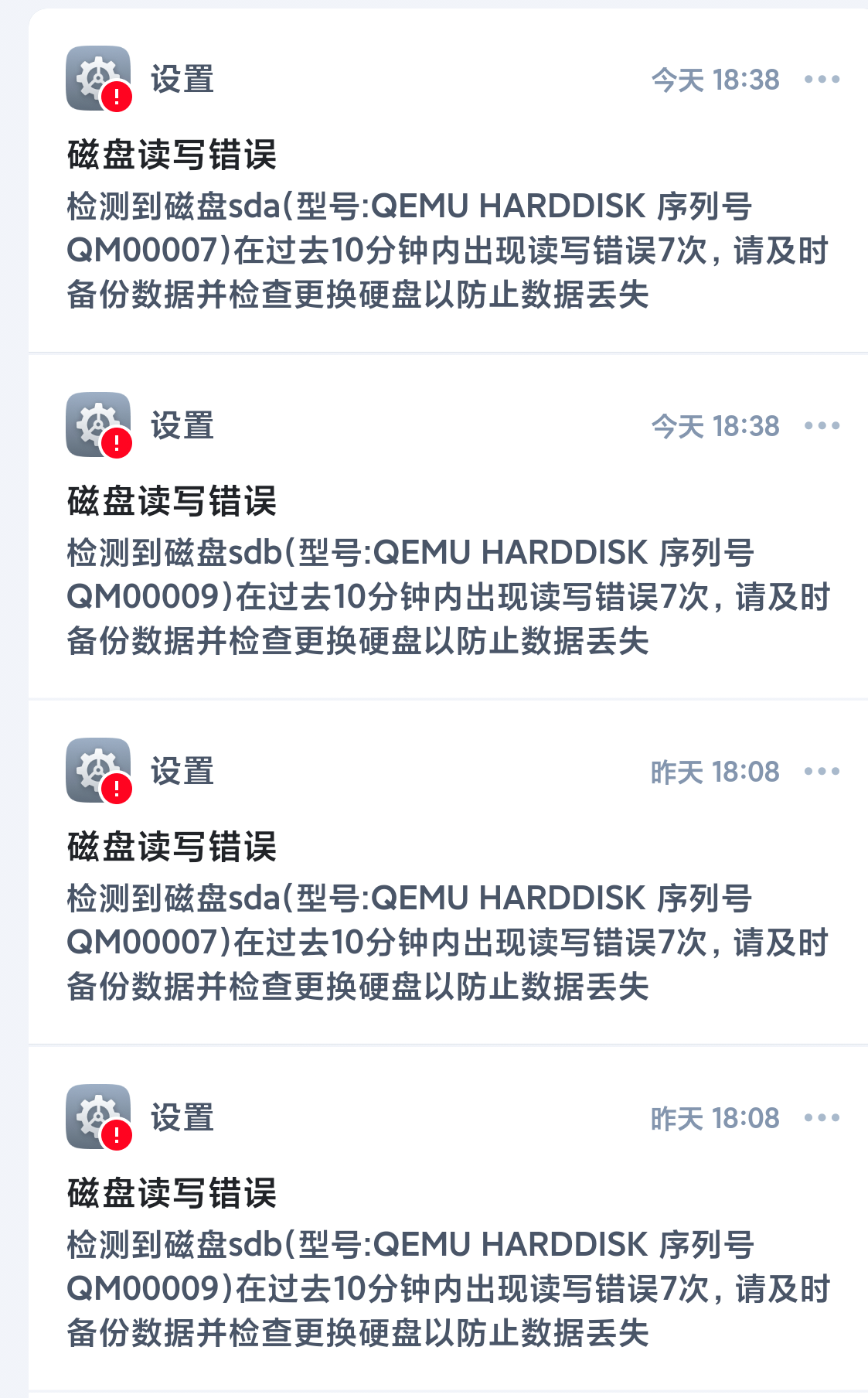Click the settings icon on yesterday's 18:08 sda alert

click(97, 770)
